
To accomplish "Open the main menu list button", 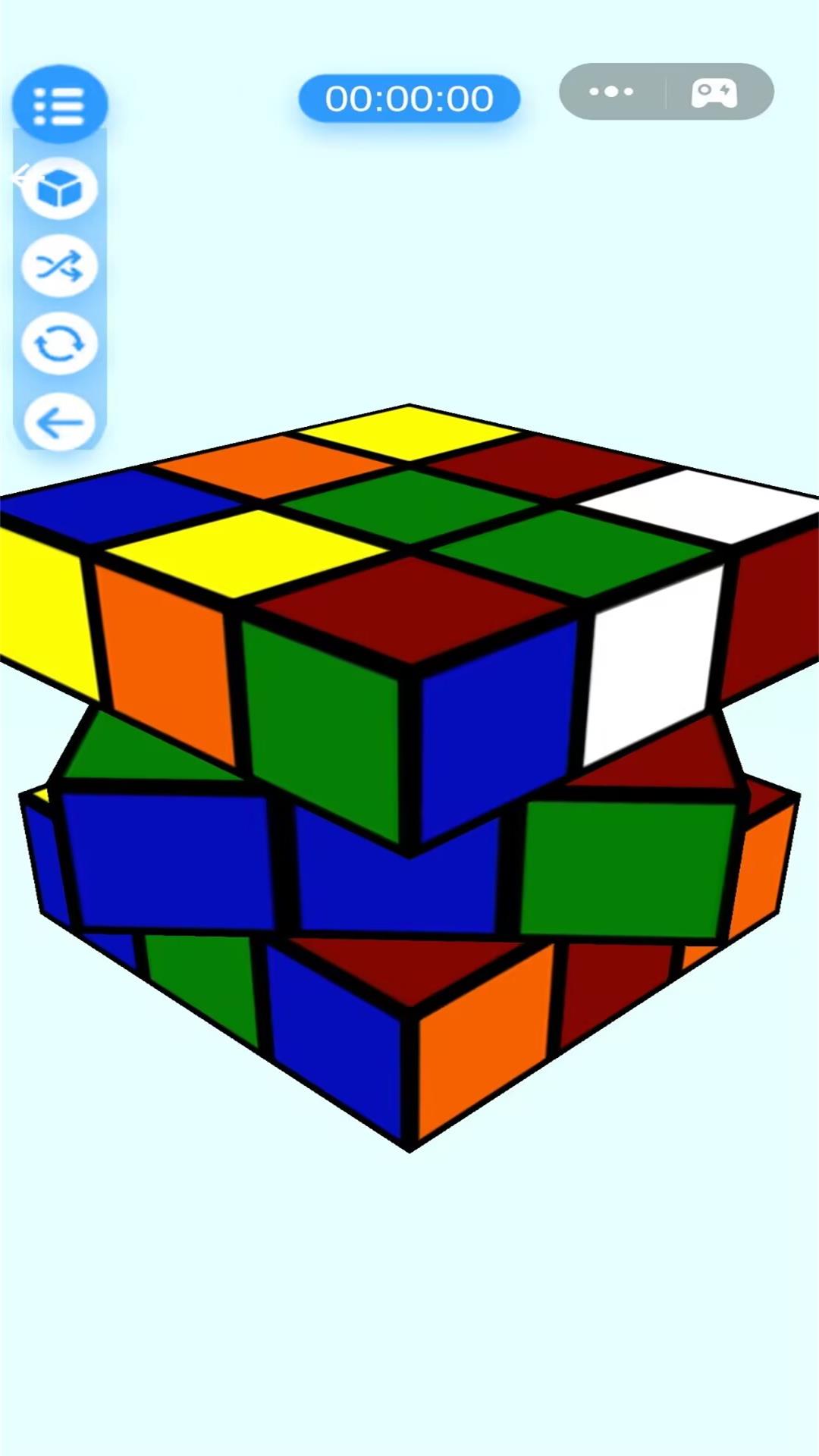I will 59,105.
